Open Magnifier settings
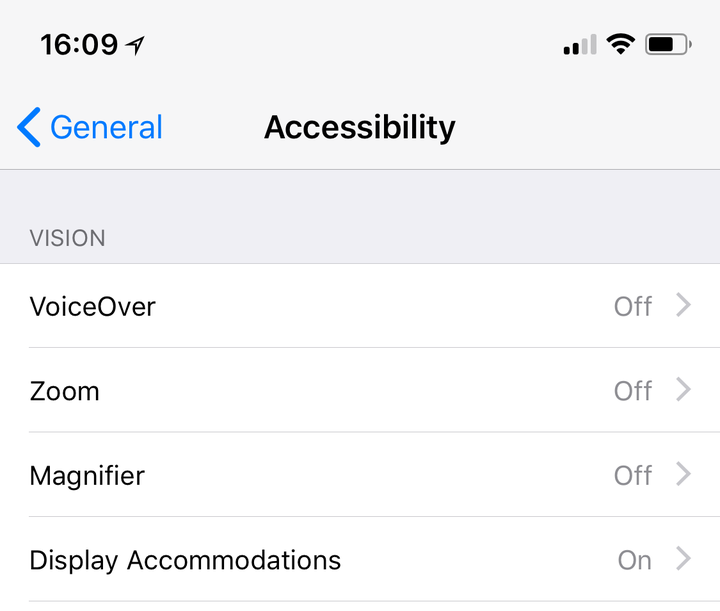 click(360, 475)
